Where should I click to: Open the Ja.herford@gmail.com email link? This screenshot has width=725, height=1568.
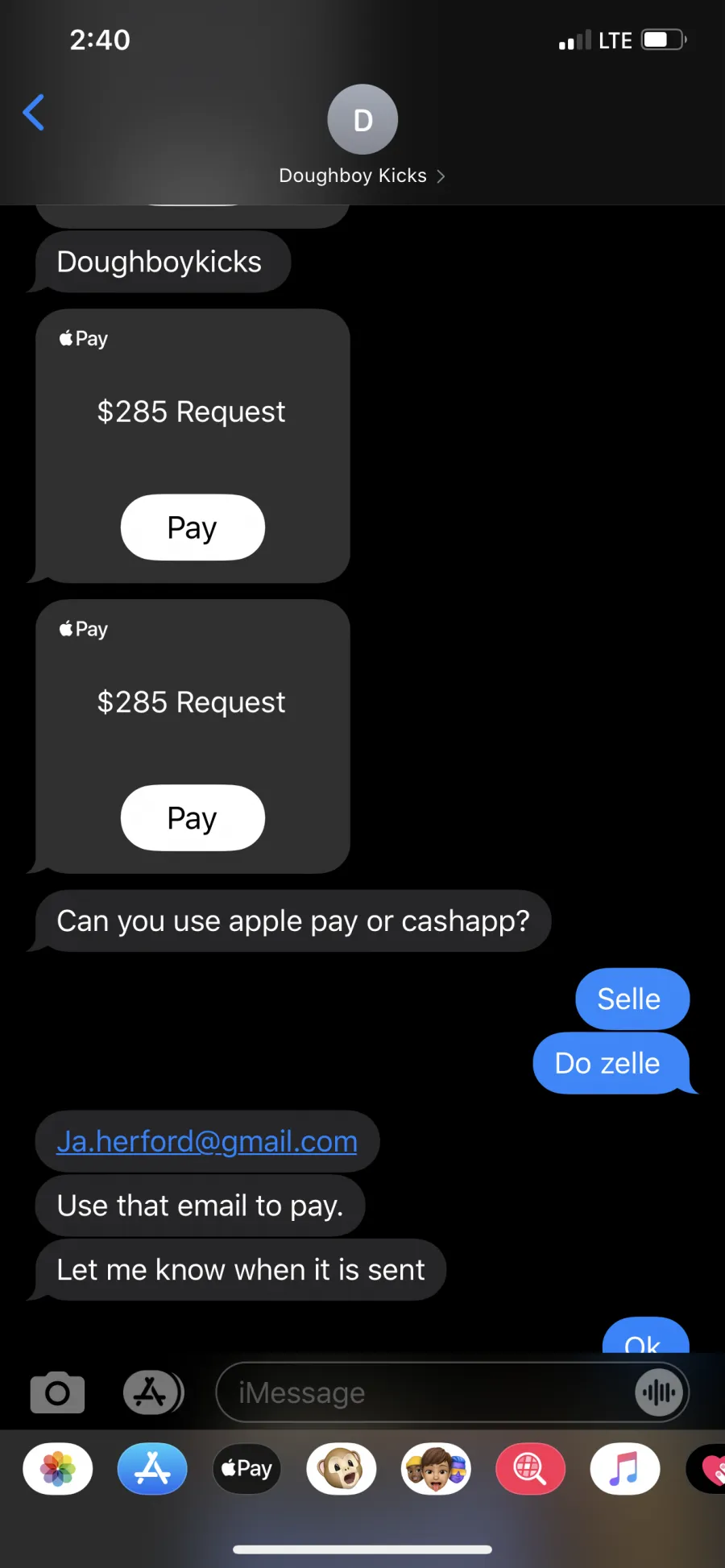[207, 1141]
